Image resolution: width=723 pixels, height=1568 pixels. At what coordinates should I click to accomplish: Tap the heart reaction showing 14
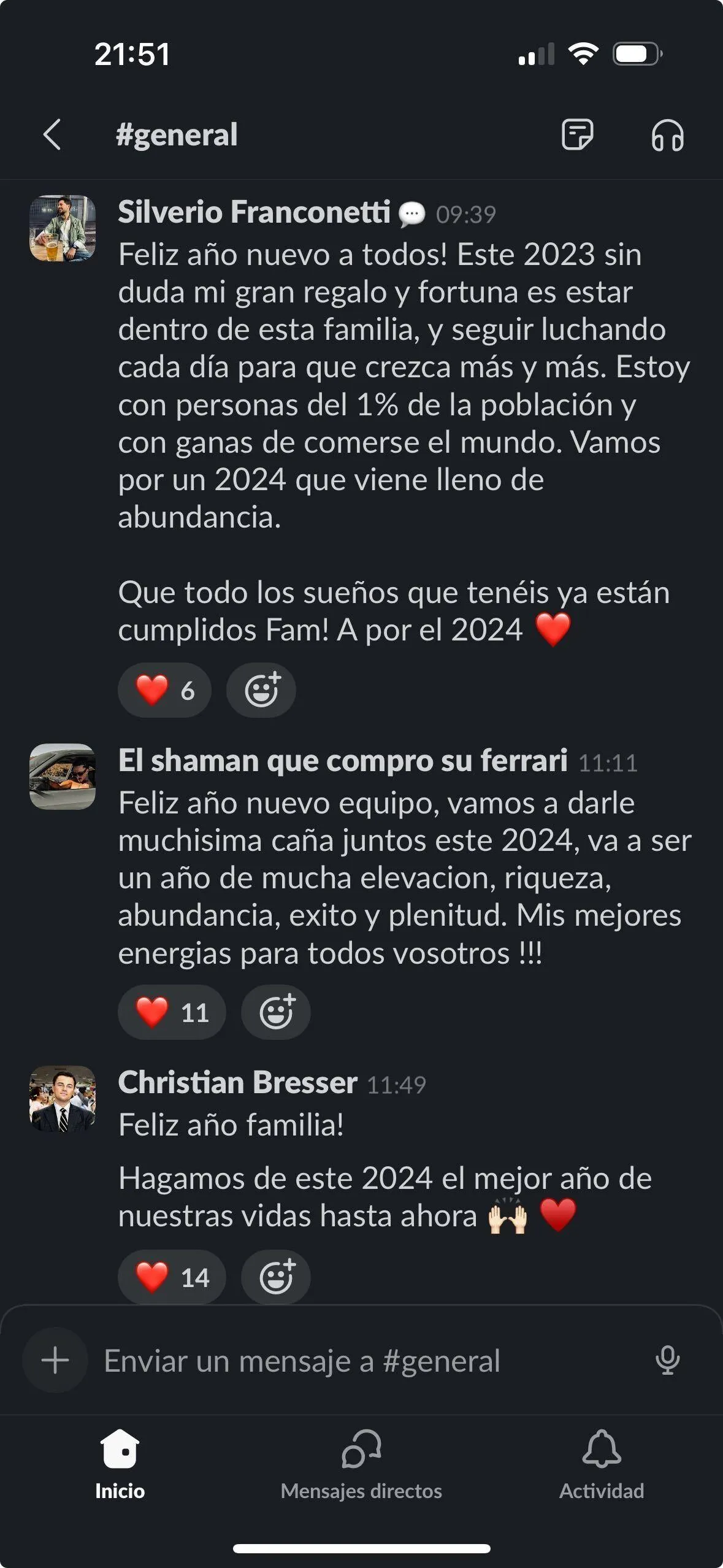pyautogui.click(x=172, y=1277)
